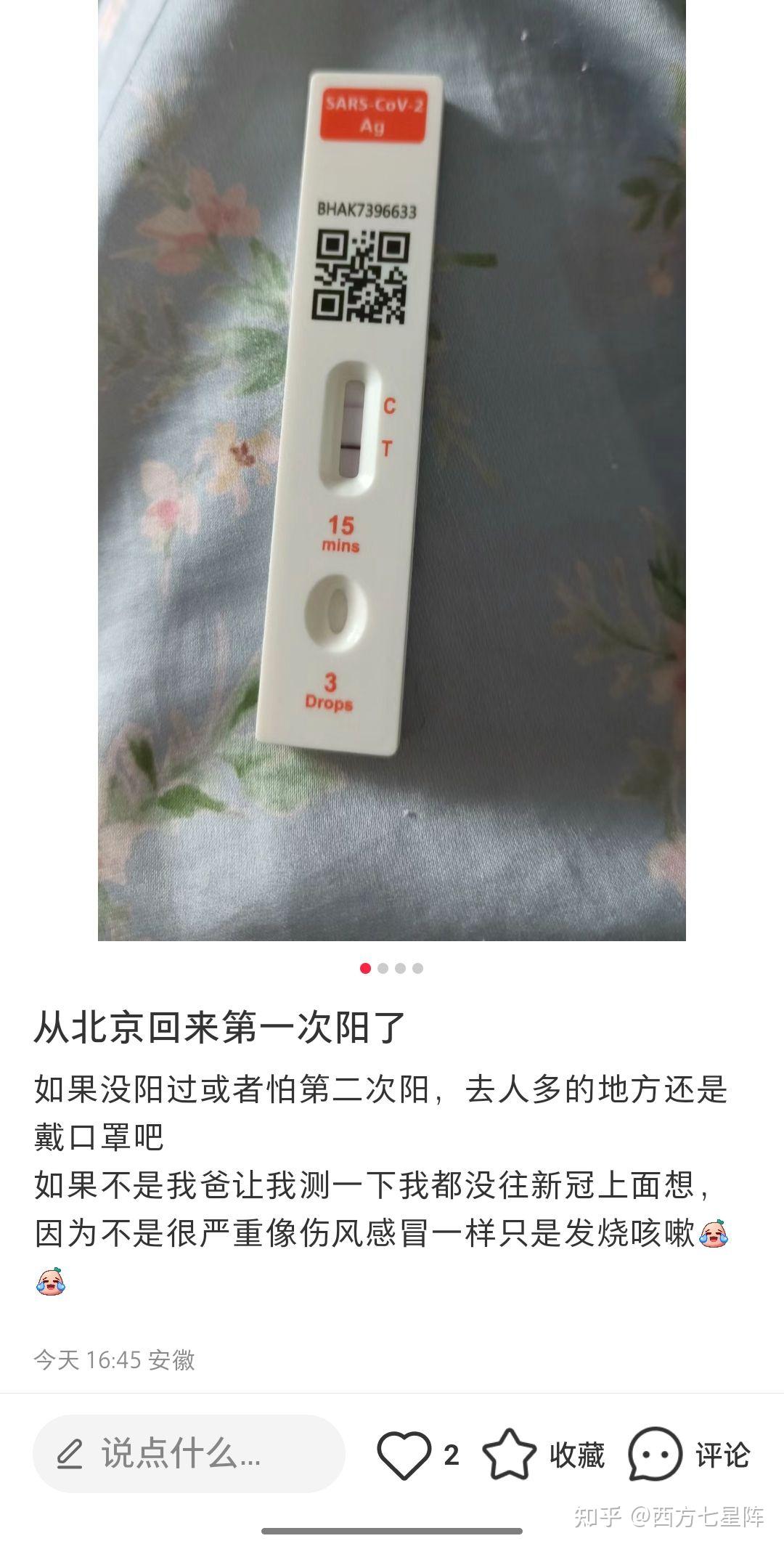This screenshot has width=784, height=1549.
Task: Save the post via 收藏 star
Action: click(x=510, y=1454)
